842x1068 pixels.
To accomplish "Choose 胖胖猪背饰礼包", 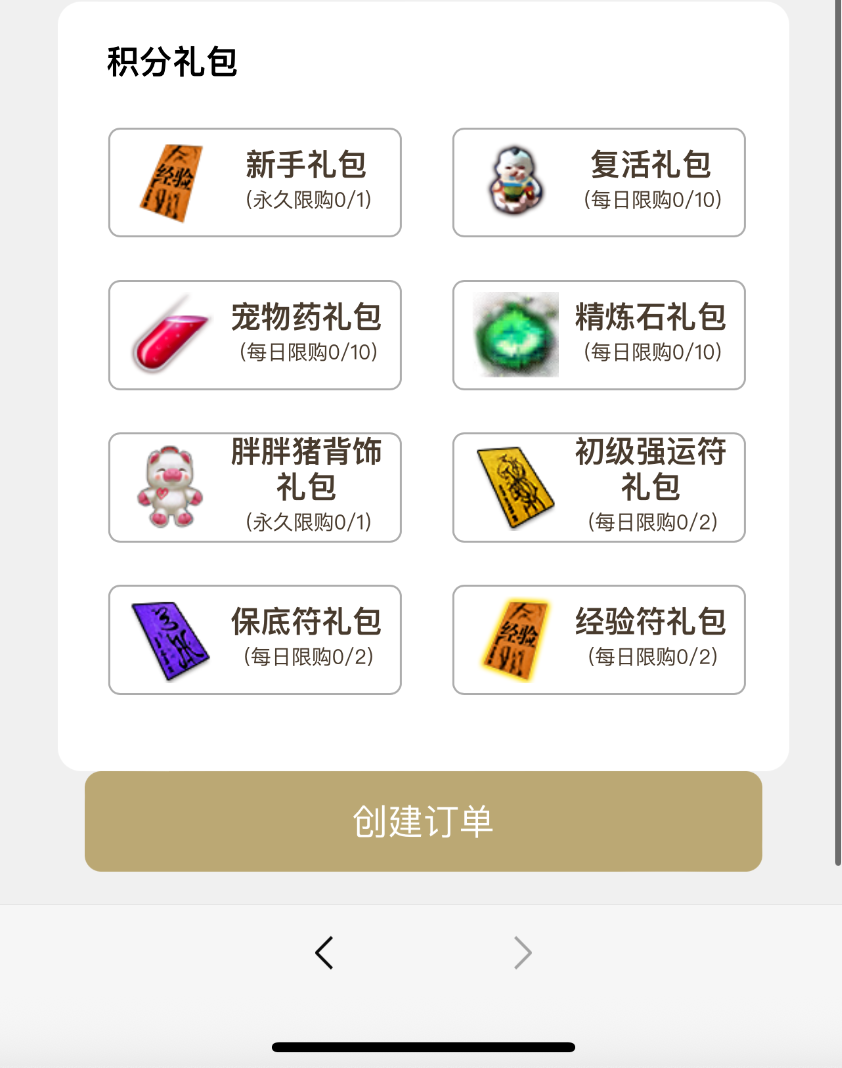I will point(255,487).
